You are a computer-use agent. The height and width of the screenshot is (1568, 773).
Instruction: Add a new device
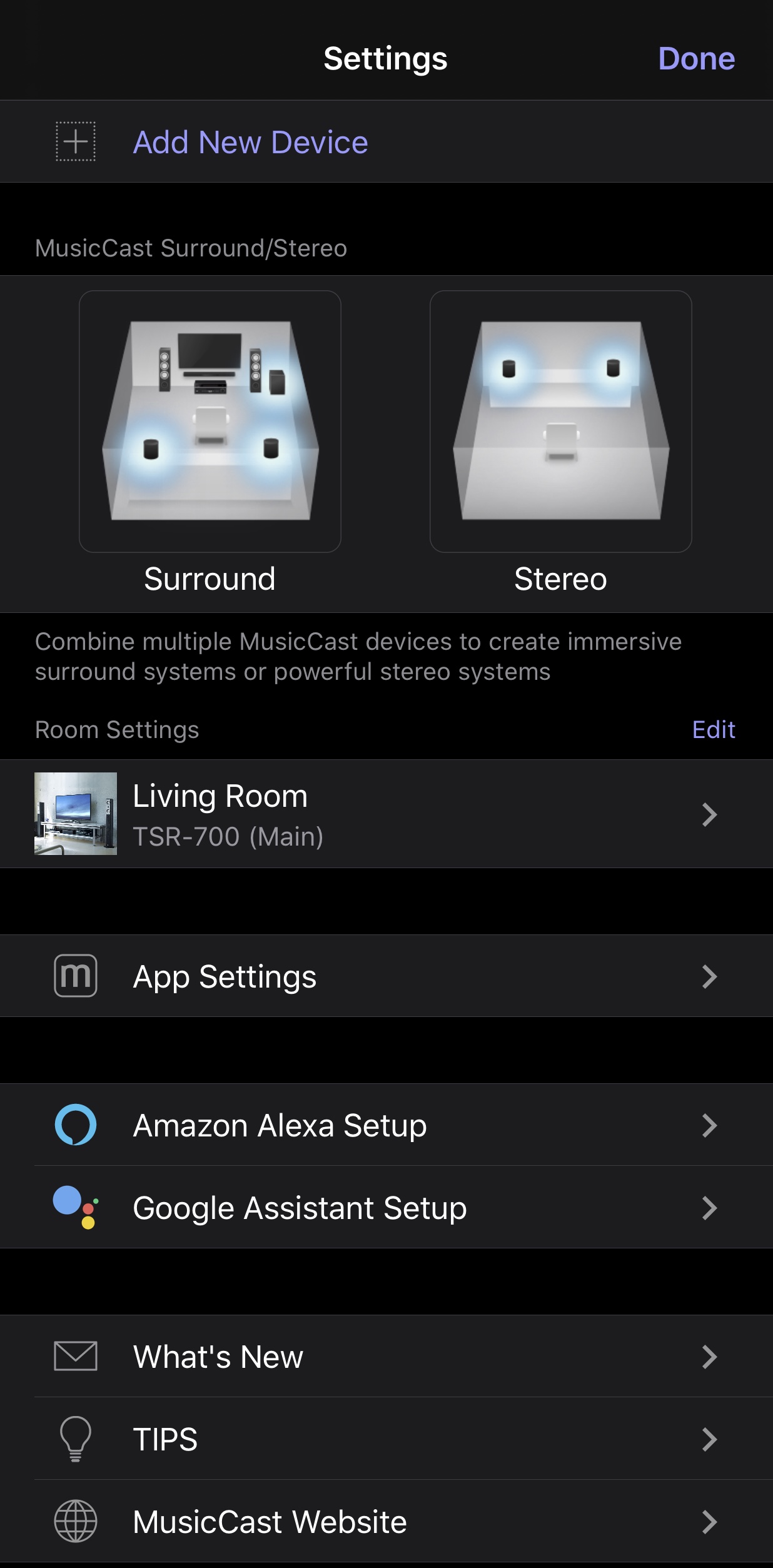coord(250,142)
